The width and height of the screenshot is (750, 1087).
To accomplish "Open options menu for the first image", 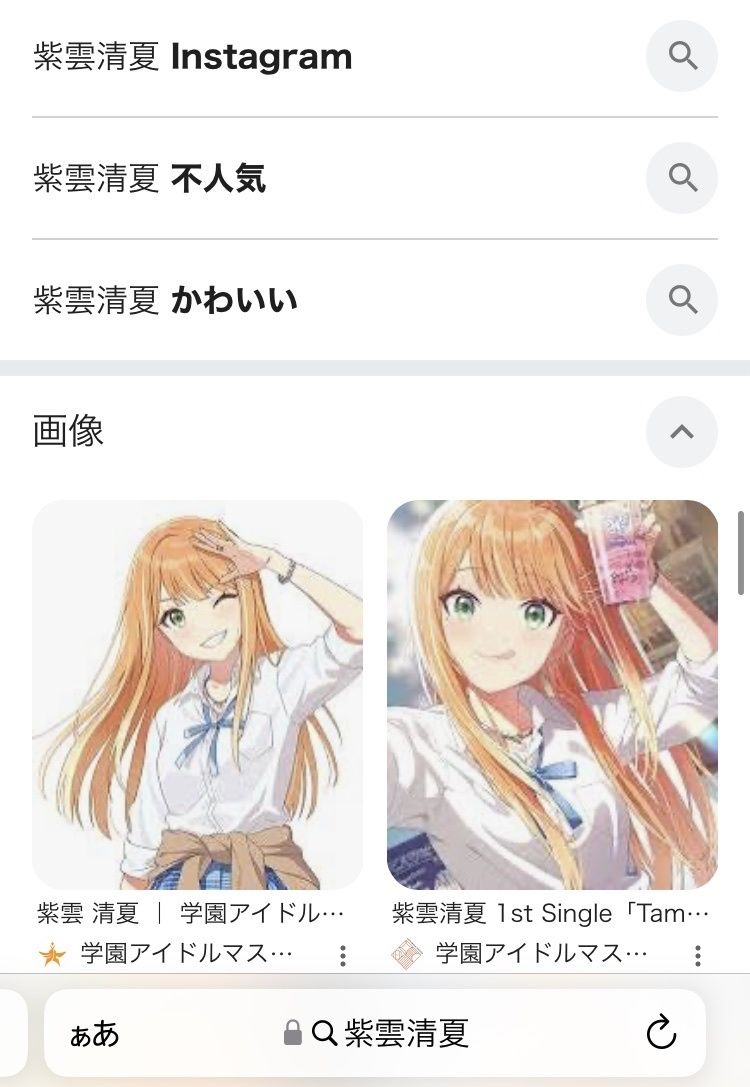I will [343, 955].
